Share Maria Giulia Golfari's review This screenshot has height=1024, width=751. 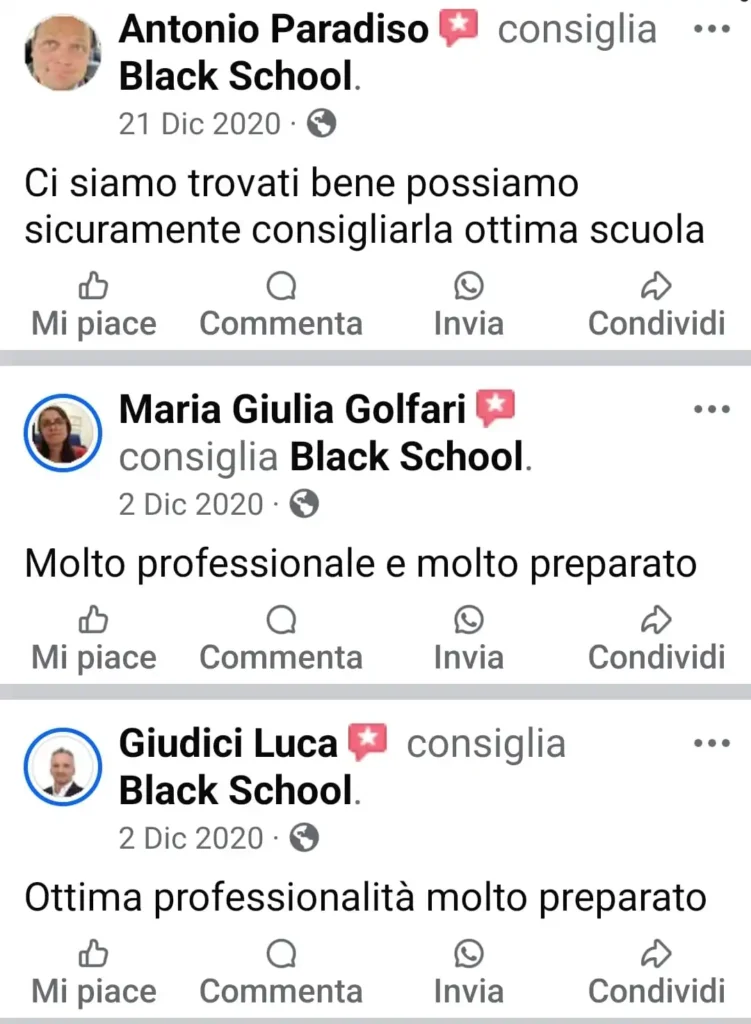[x=656, y=640]
